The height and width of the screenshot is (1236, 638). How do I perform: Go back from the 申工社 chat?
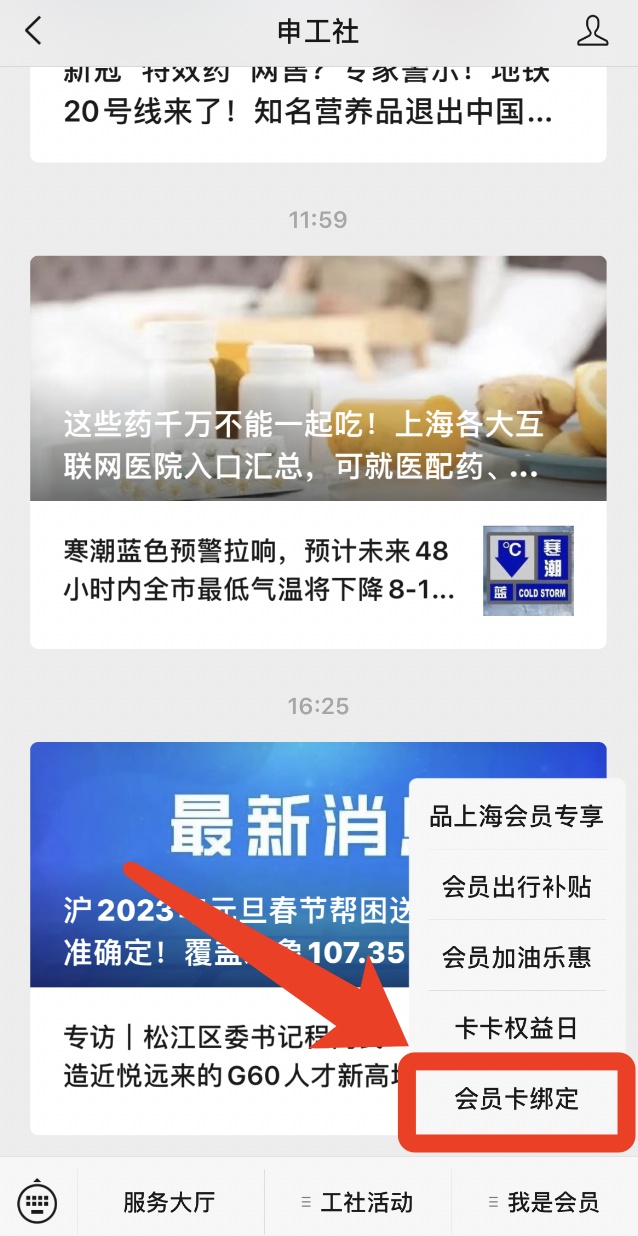34,31
